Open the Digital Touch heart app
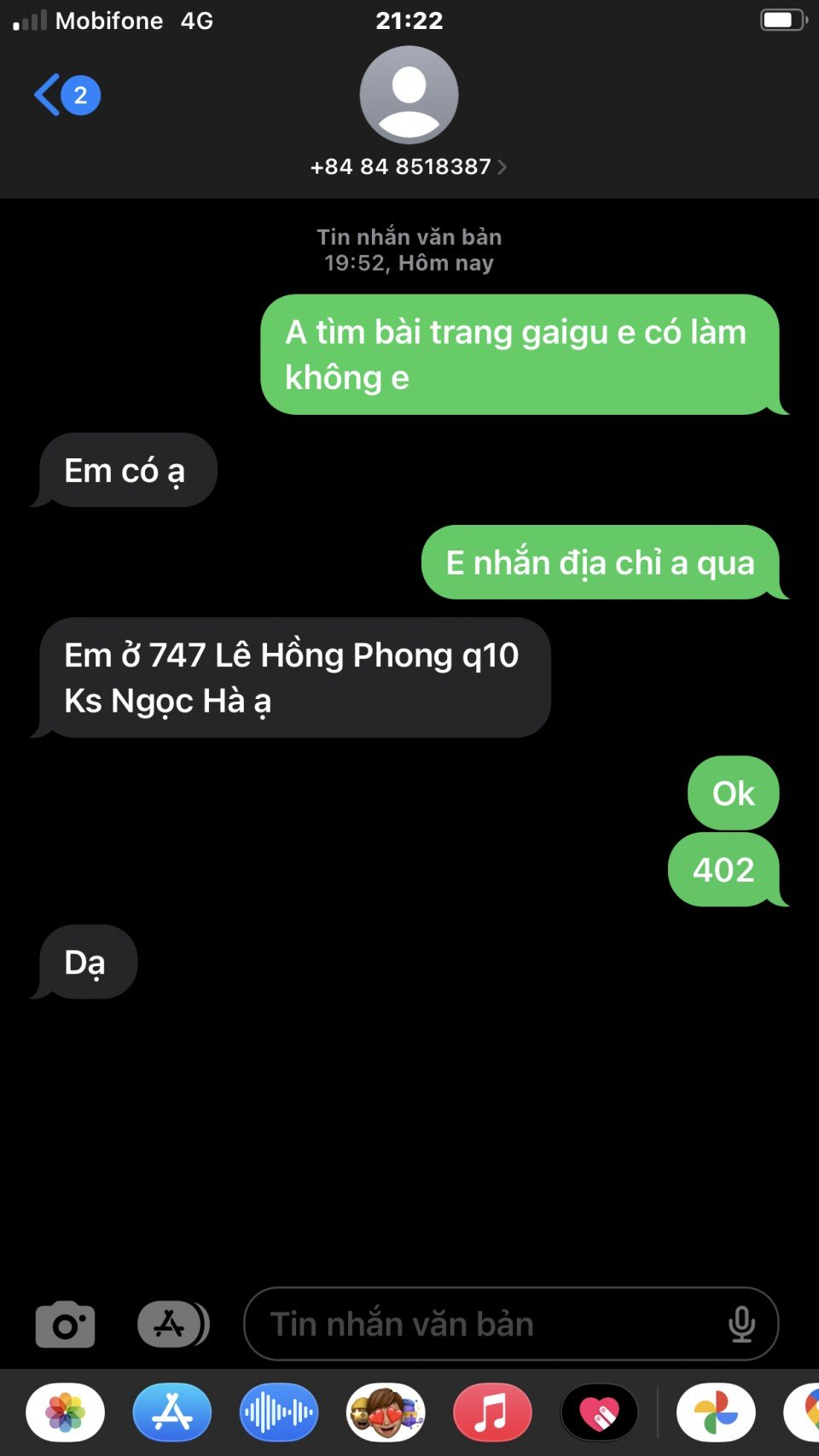The image size is (819, 1456). (x=599, y=1412)
